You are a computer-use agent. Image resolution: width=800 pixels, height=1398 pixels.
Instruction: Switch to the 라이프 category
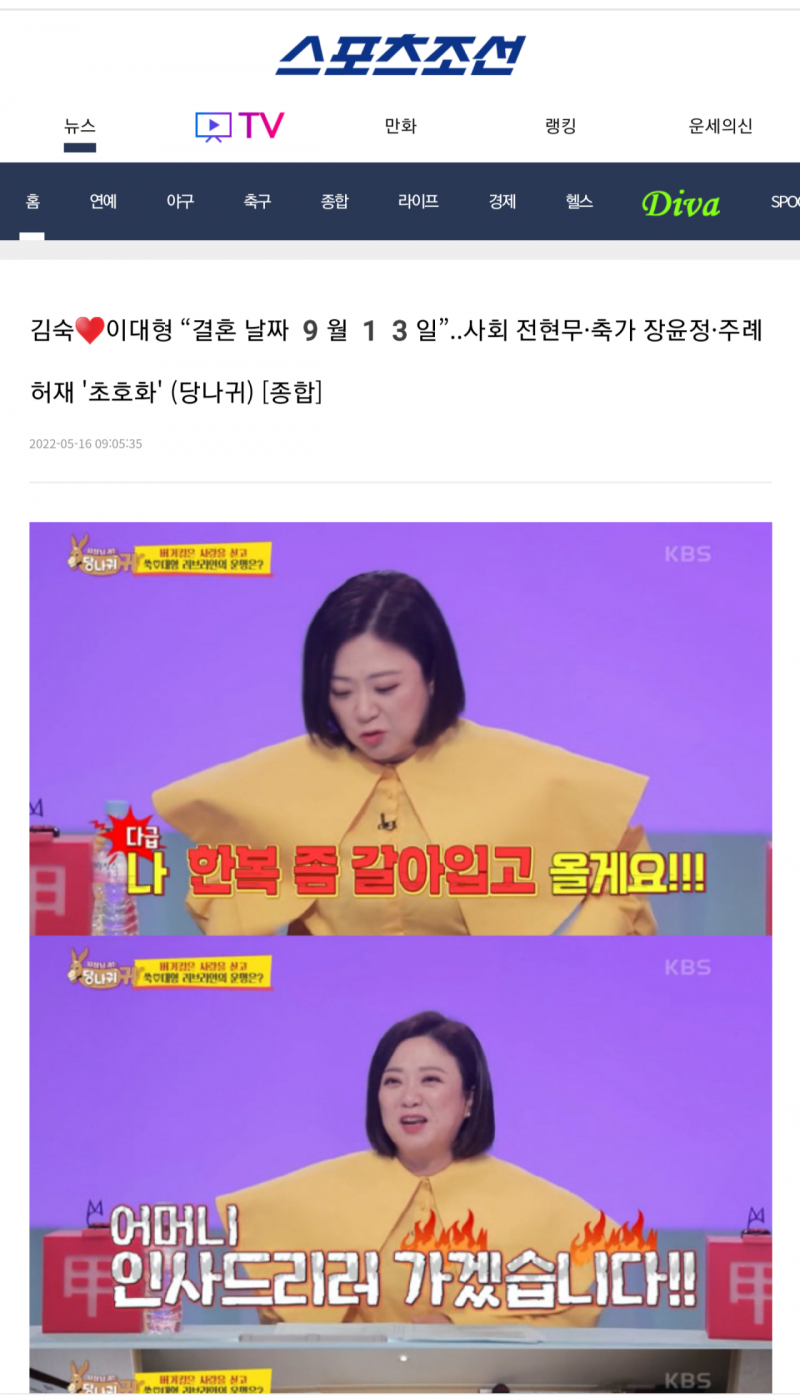(x=418, y=201)
